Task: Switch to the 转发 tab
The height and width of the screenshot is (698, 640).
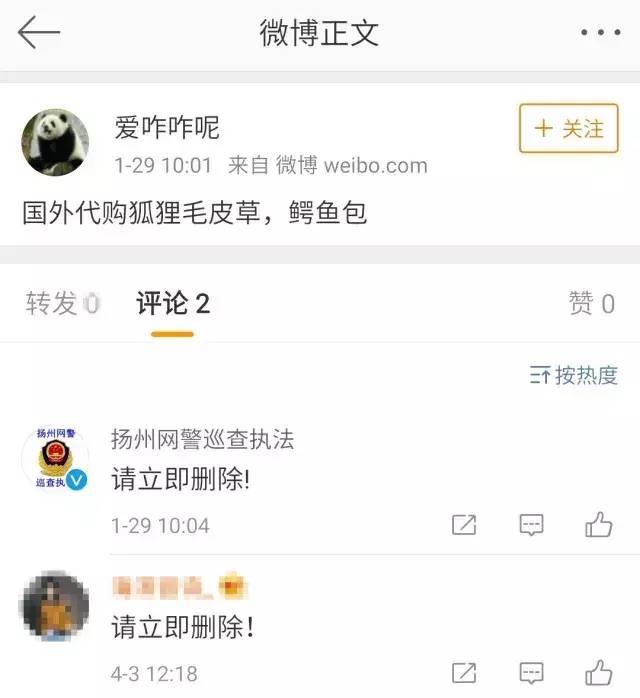Action: coord(62,304)
